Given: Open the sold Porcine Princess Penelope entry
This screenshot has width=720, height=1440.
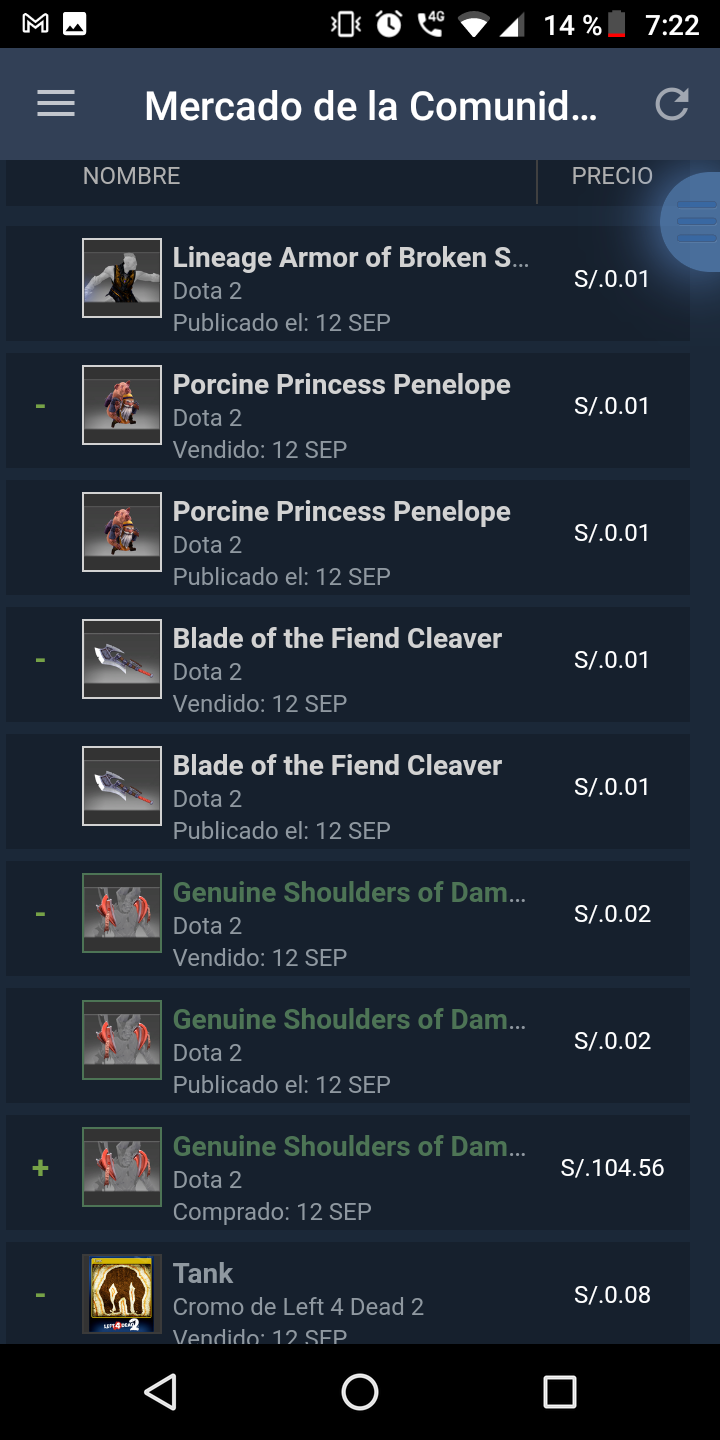Looking at the screenshot, I should point(348,410).
